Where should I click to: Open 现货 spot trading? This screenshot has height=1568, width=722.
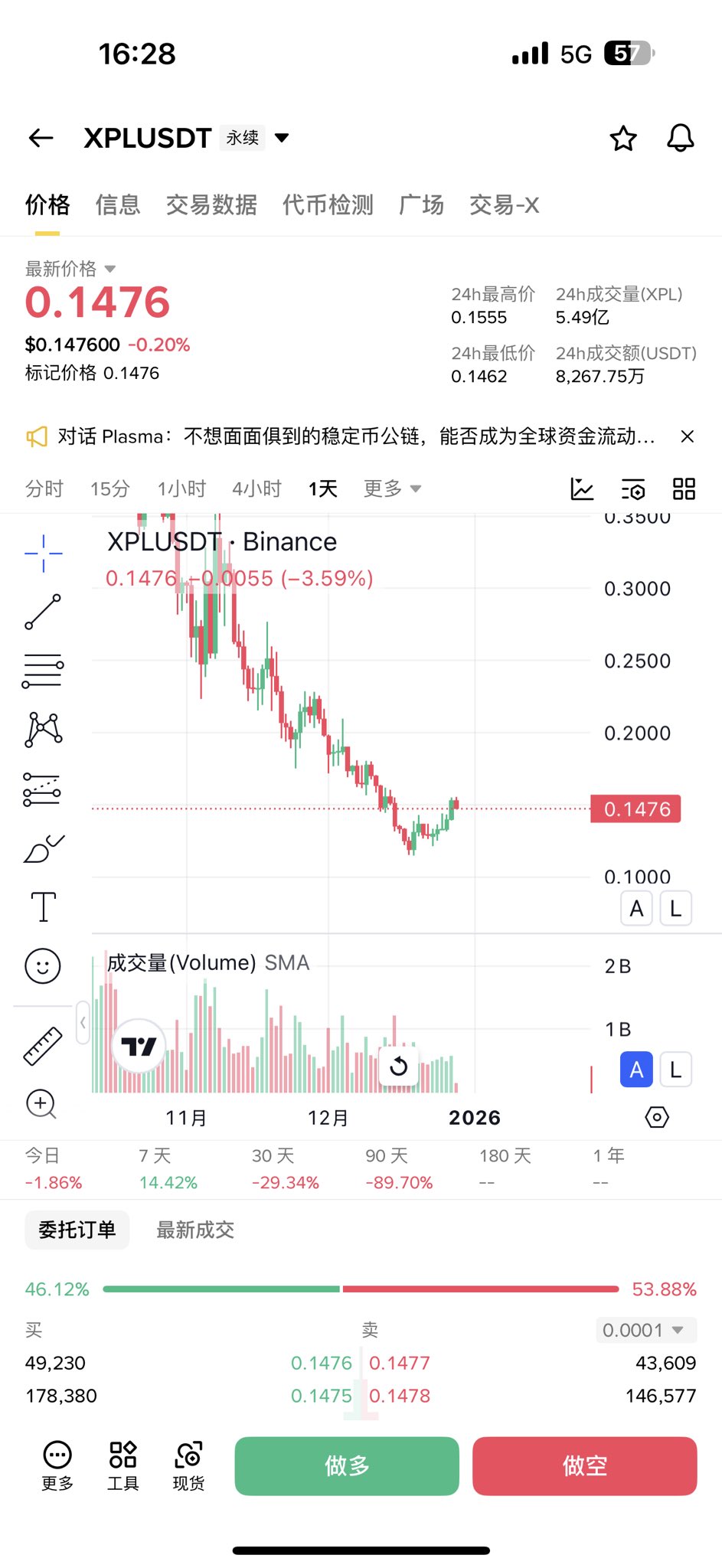(x=188, y=1466)
